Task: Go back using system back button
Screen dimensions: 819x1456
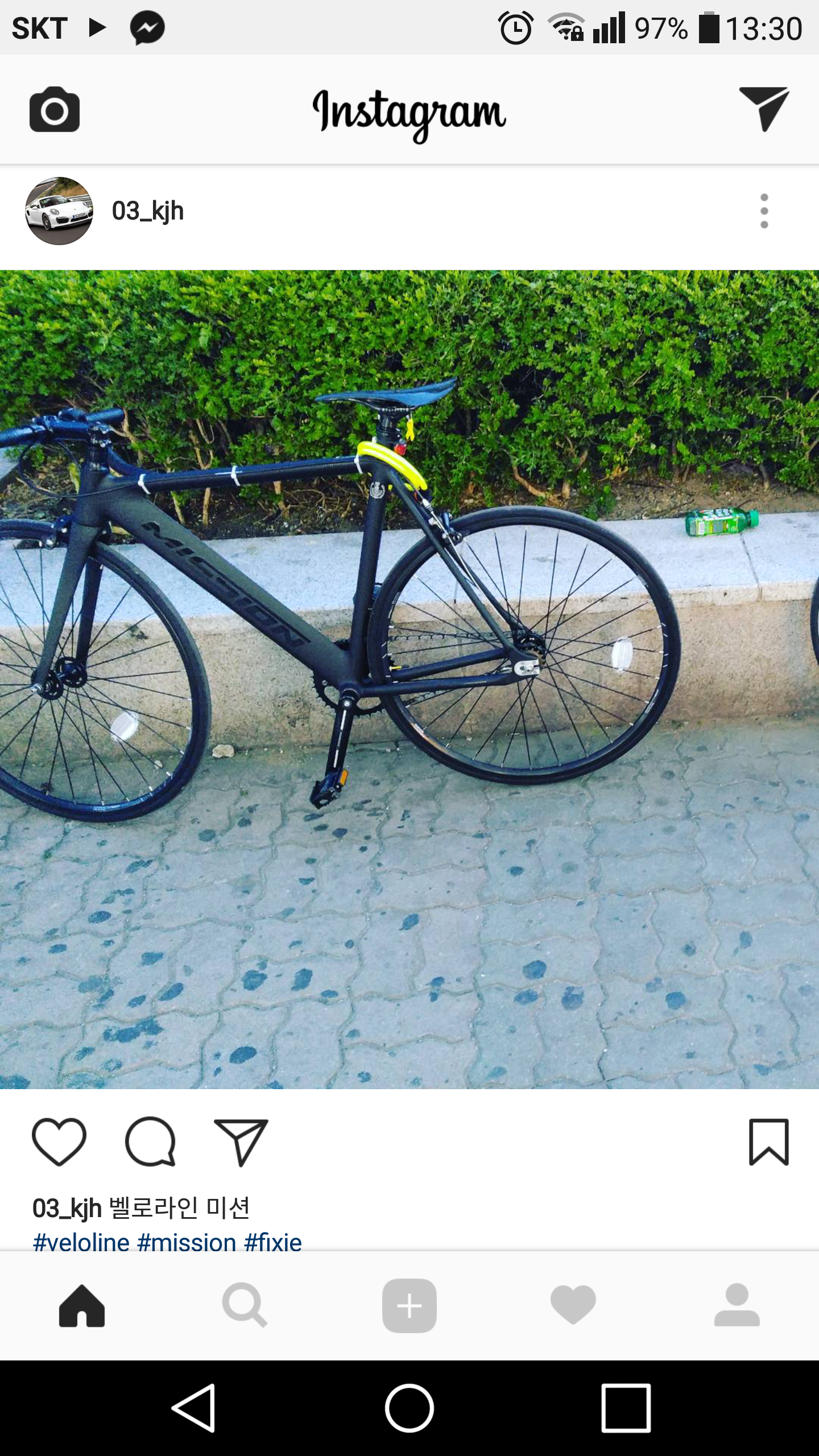Action: click(194, 1408)
